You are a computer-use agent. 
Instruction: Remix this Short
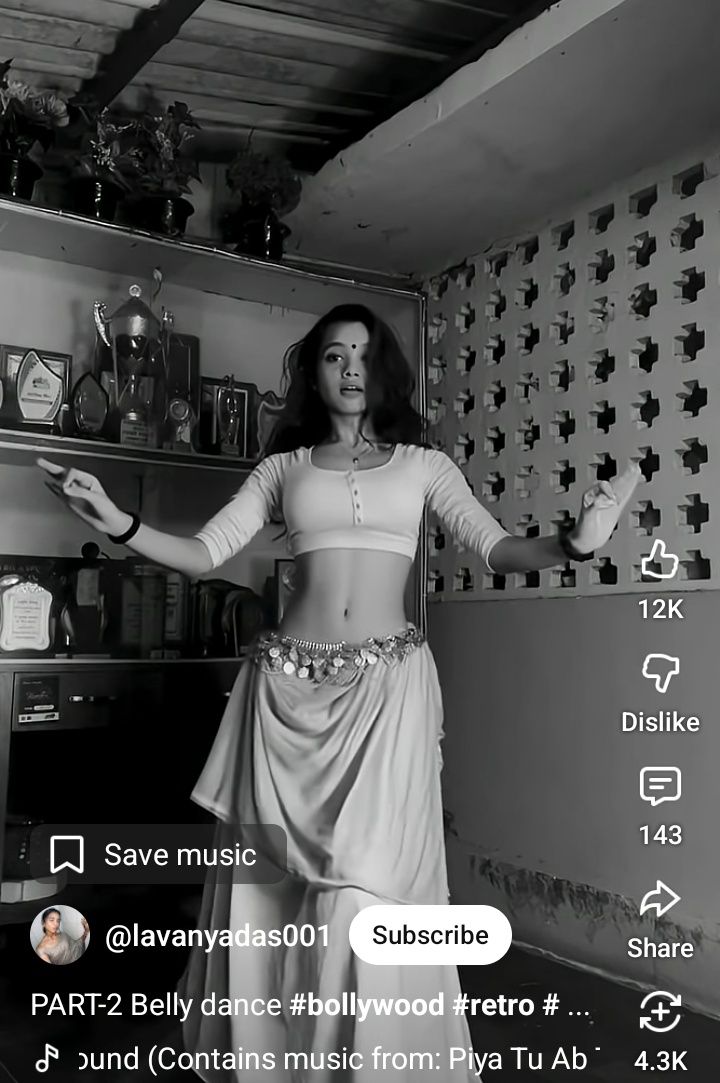660,1013
